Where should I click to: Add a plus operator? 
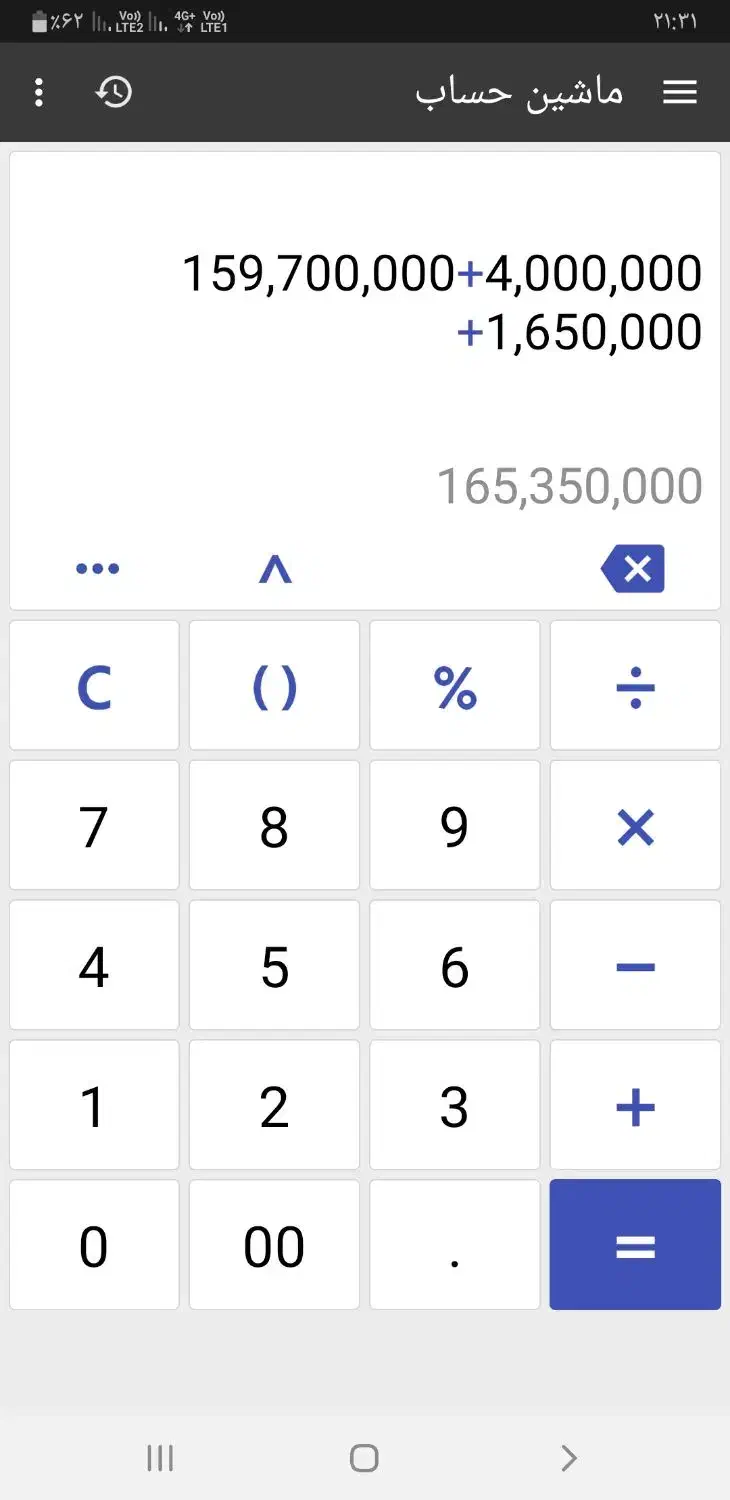(x=635, y=1106)
